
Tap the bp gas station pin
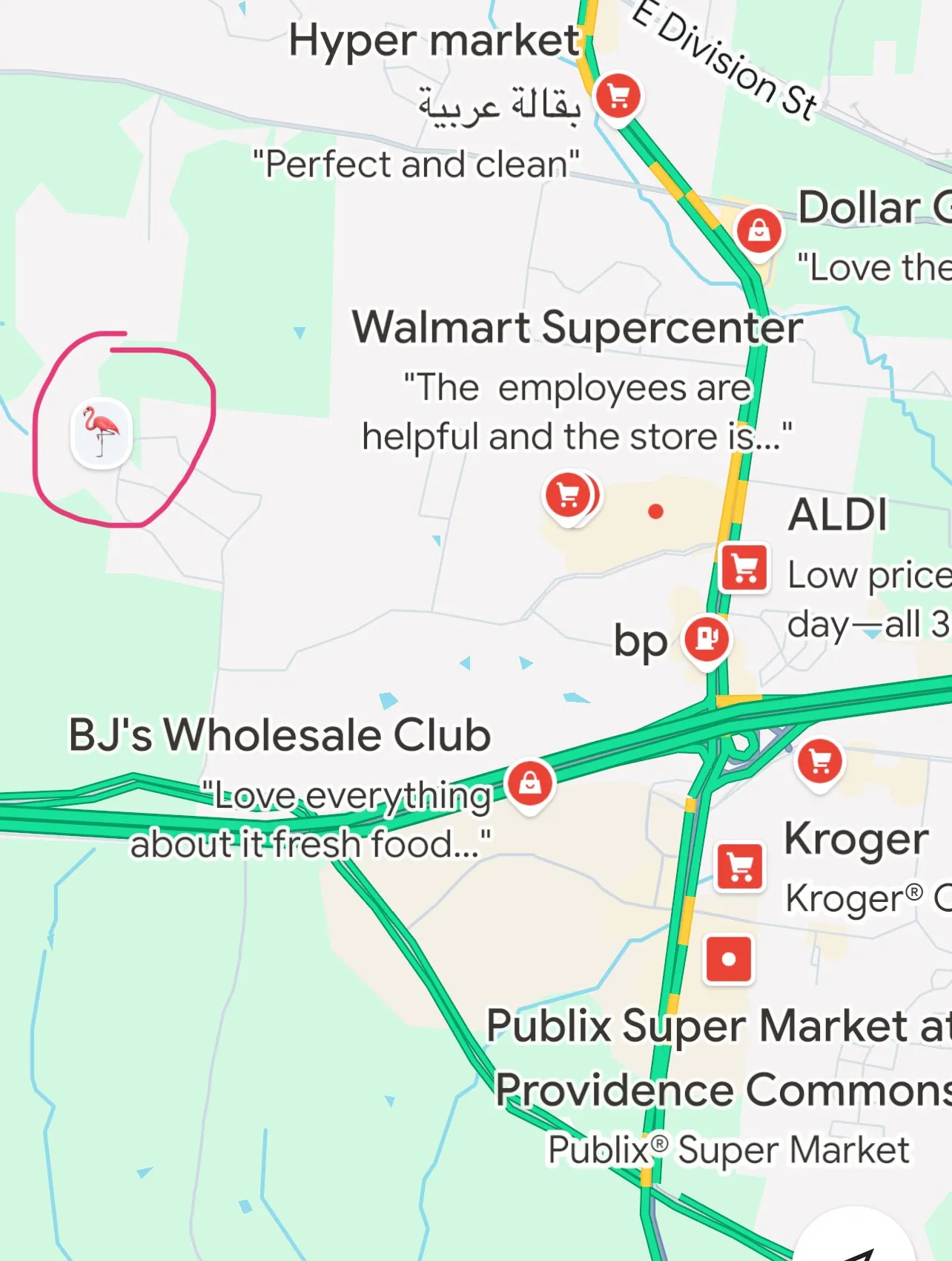click(x=707, y=639)
